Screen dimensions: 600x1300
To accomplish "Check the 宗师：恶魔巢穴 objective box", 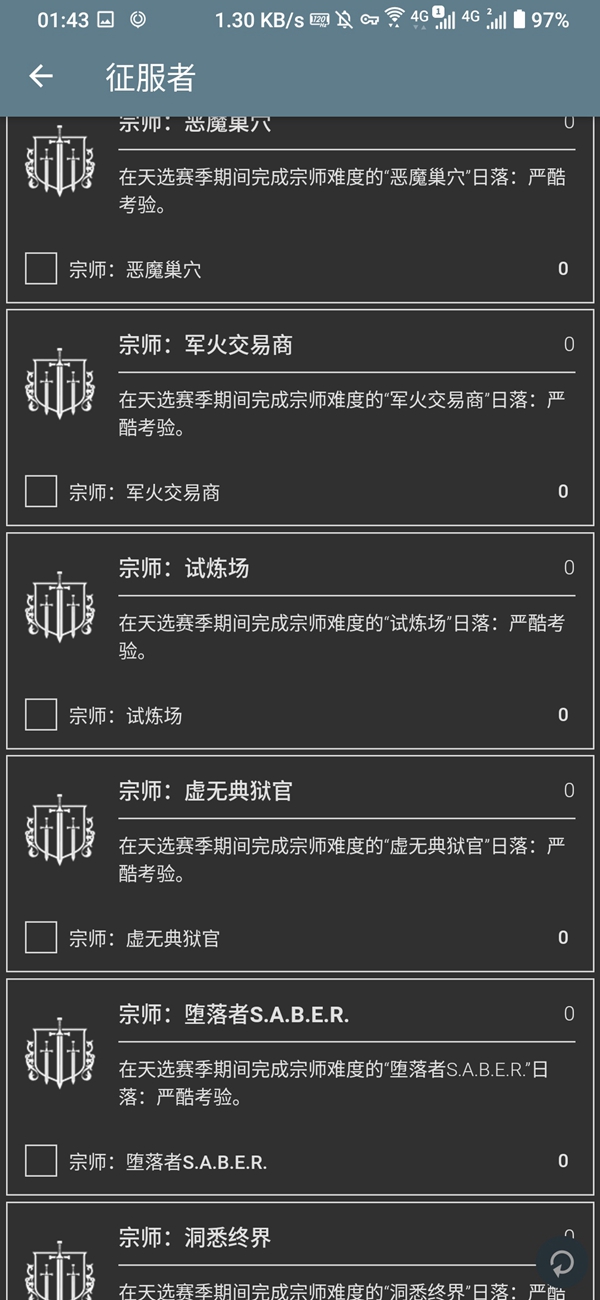I will (x=41, y=269).
